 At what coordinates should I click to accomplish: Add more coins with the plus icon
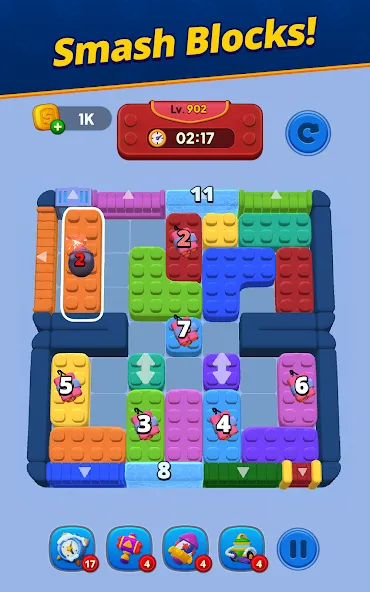(x=57, y=126)
